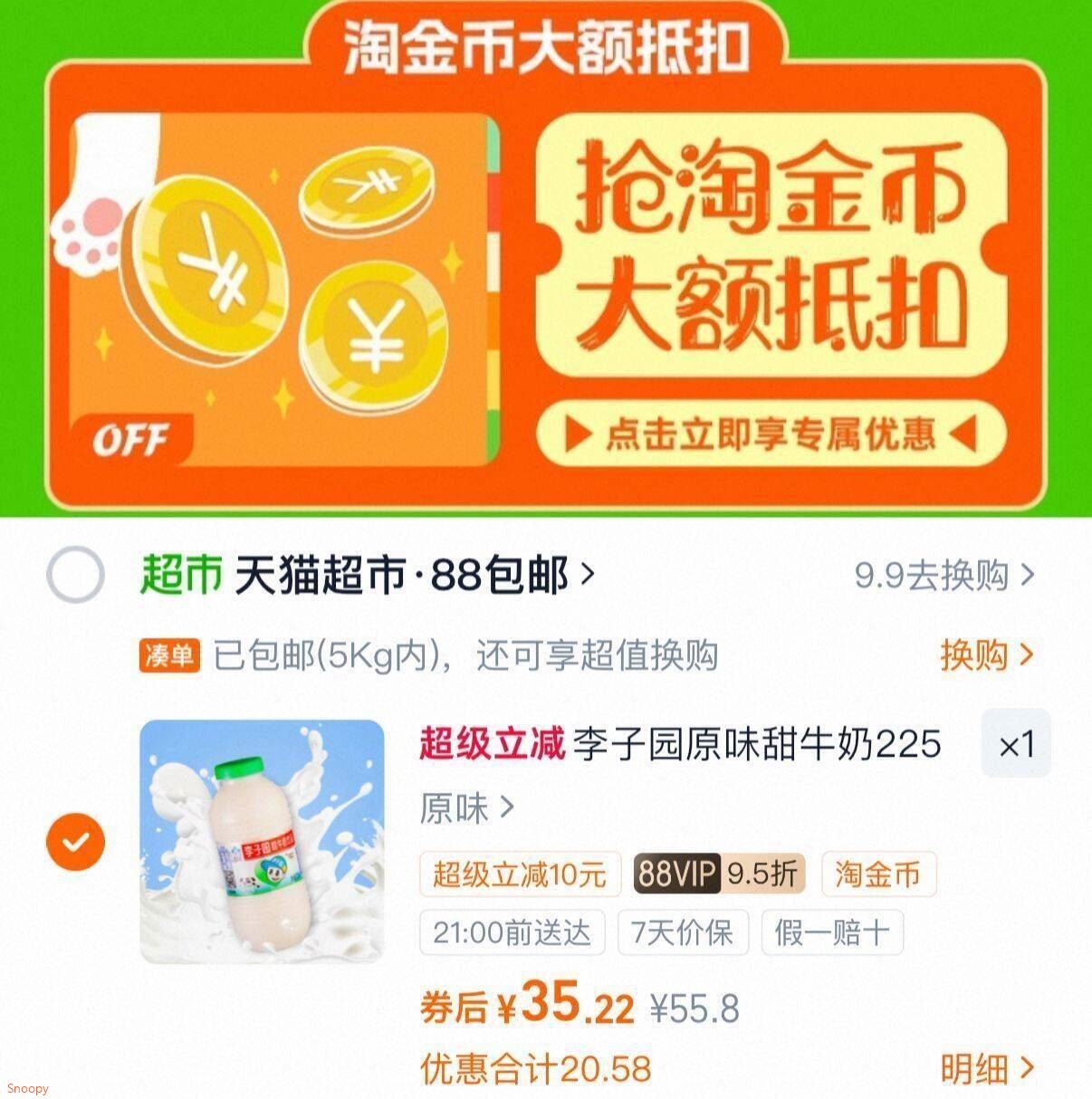View the 李子园 milk product image
1092x1099 pixels.
(x=263, y=841)
